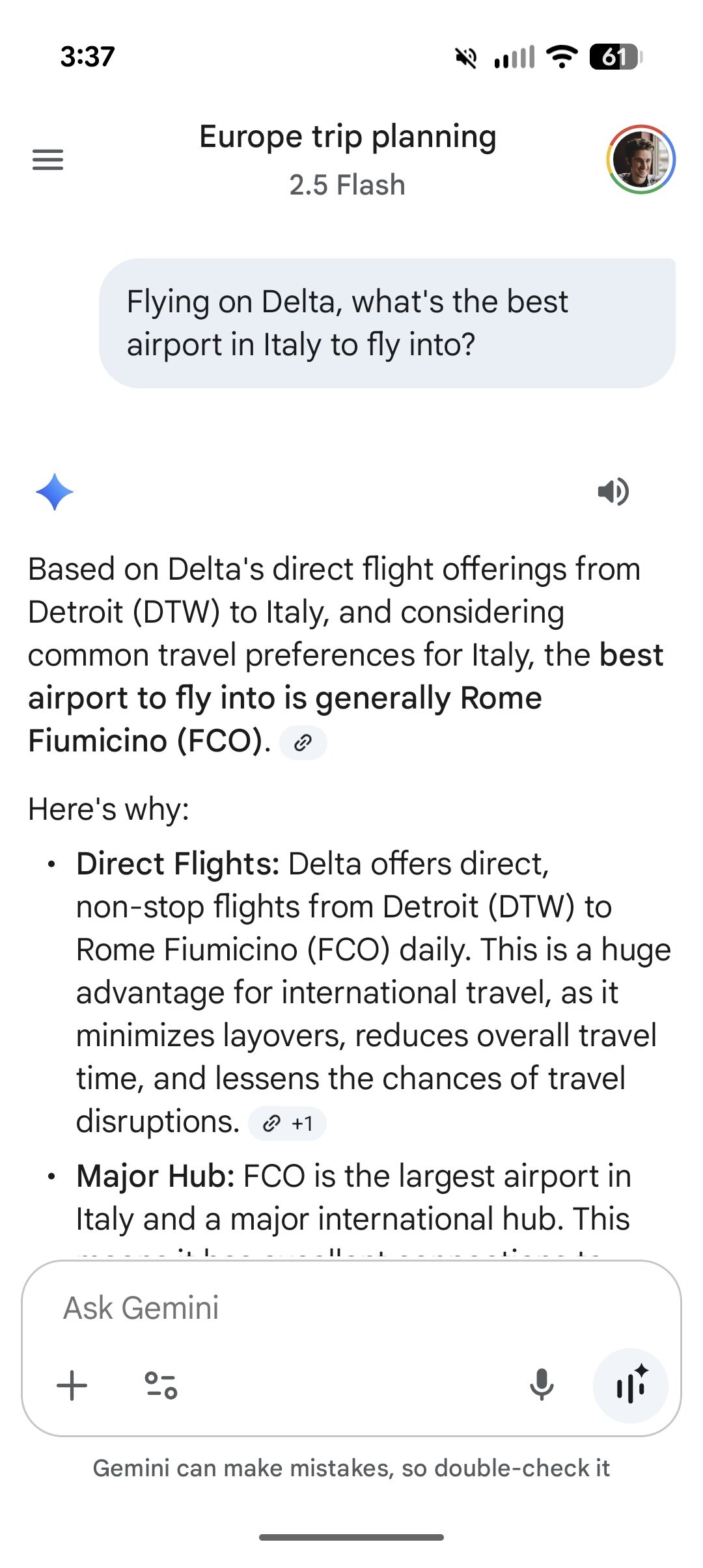Tap the battery level indicator

coord(614,57)
